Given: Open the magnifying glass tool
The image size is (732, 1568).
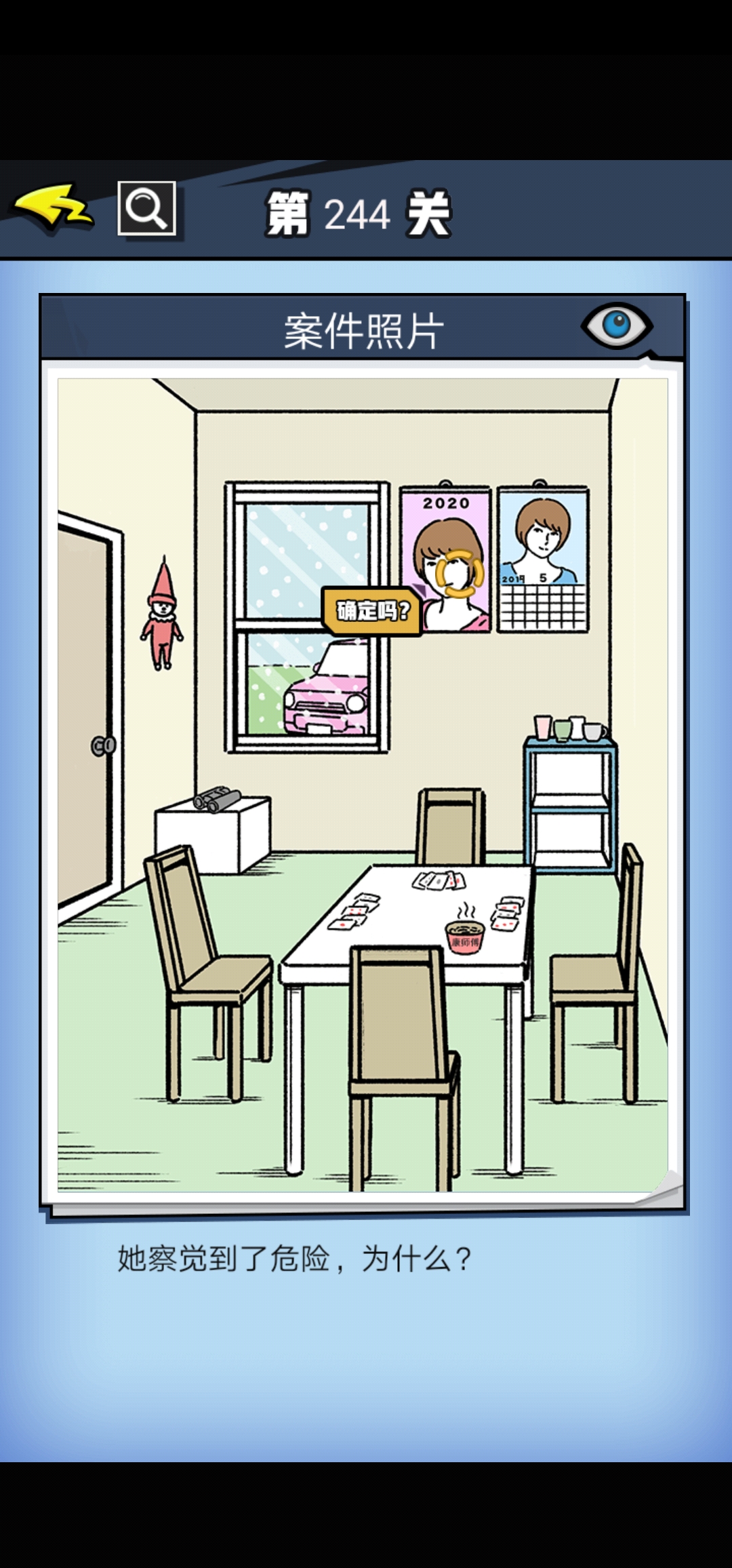Looking at the screenshot, I should pos(146,208).
